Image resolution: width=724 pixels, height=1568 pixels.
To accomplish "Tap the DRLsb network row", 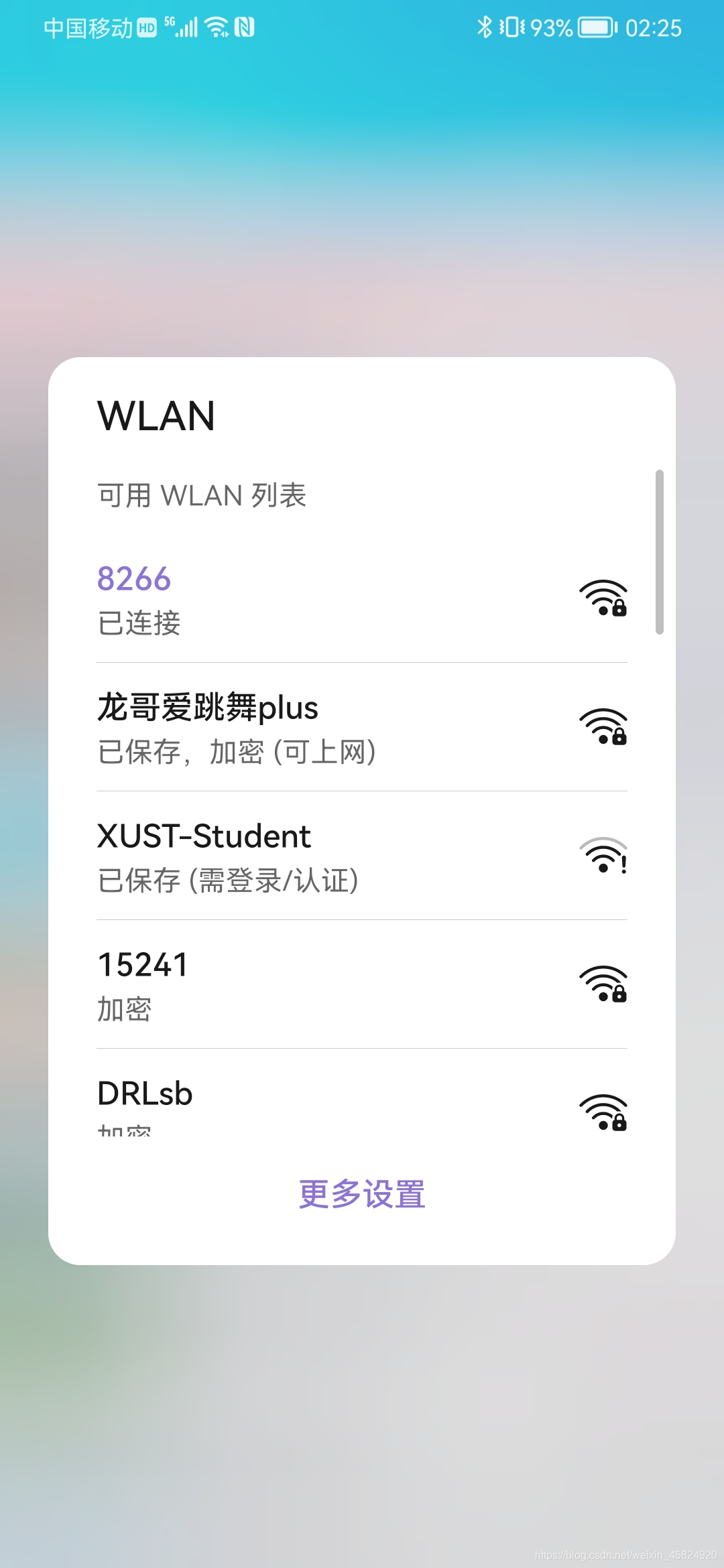I will tap(362, 1094).
